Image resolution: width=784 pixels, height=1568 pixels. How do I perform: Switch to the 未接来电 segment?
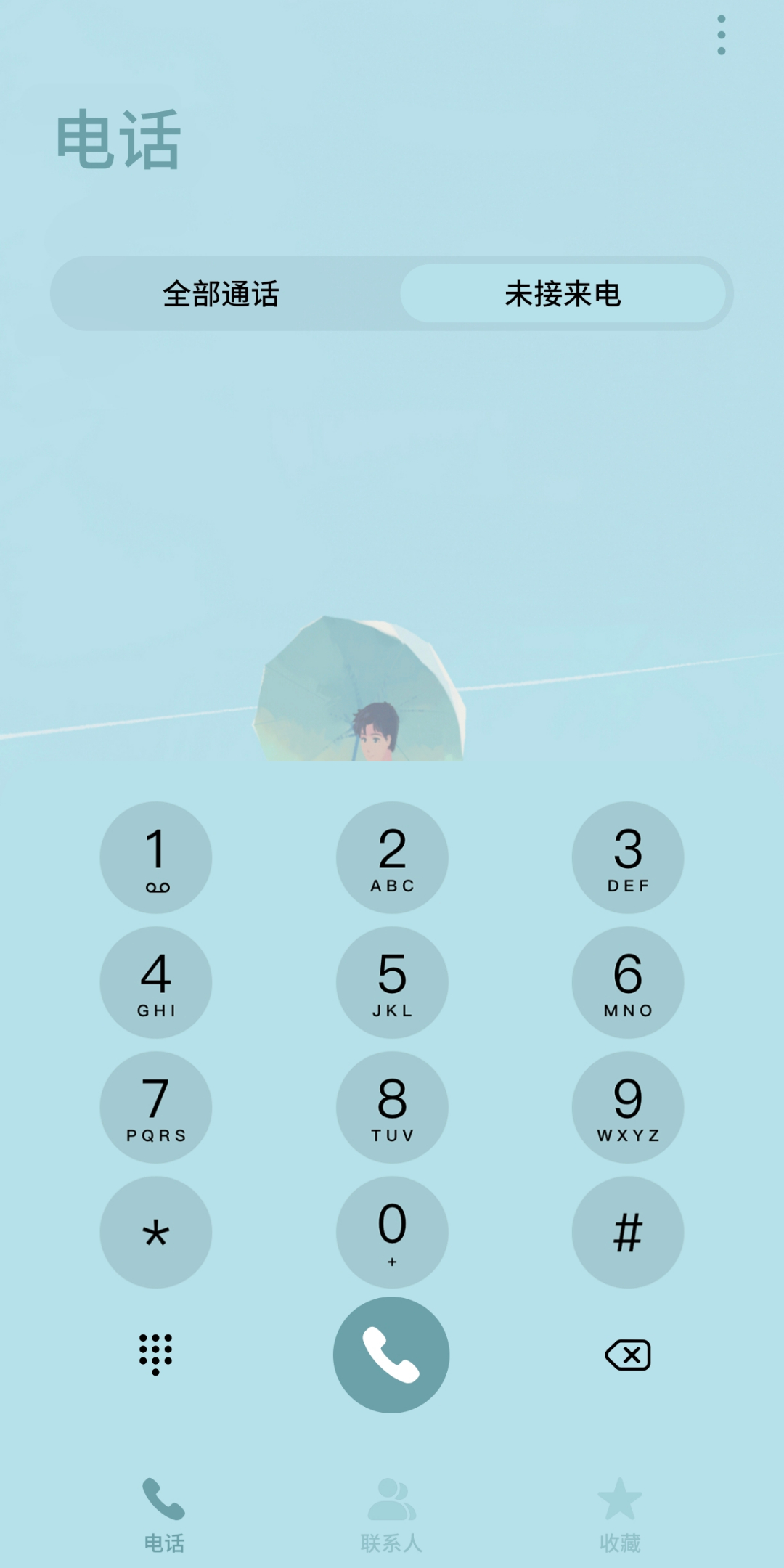(563, 294)
